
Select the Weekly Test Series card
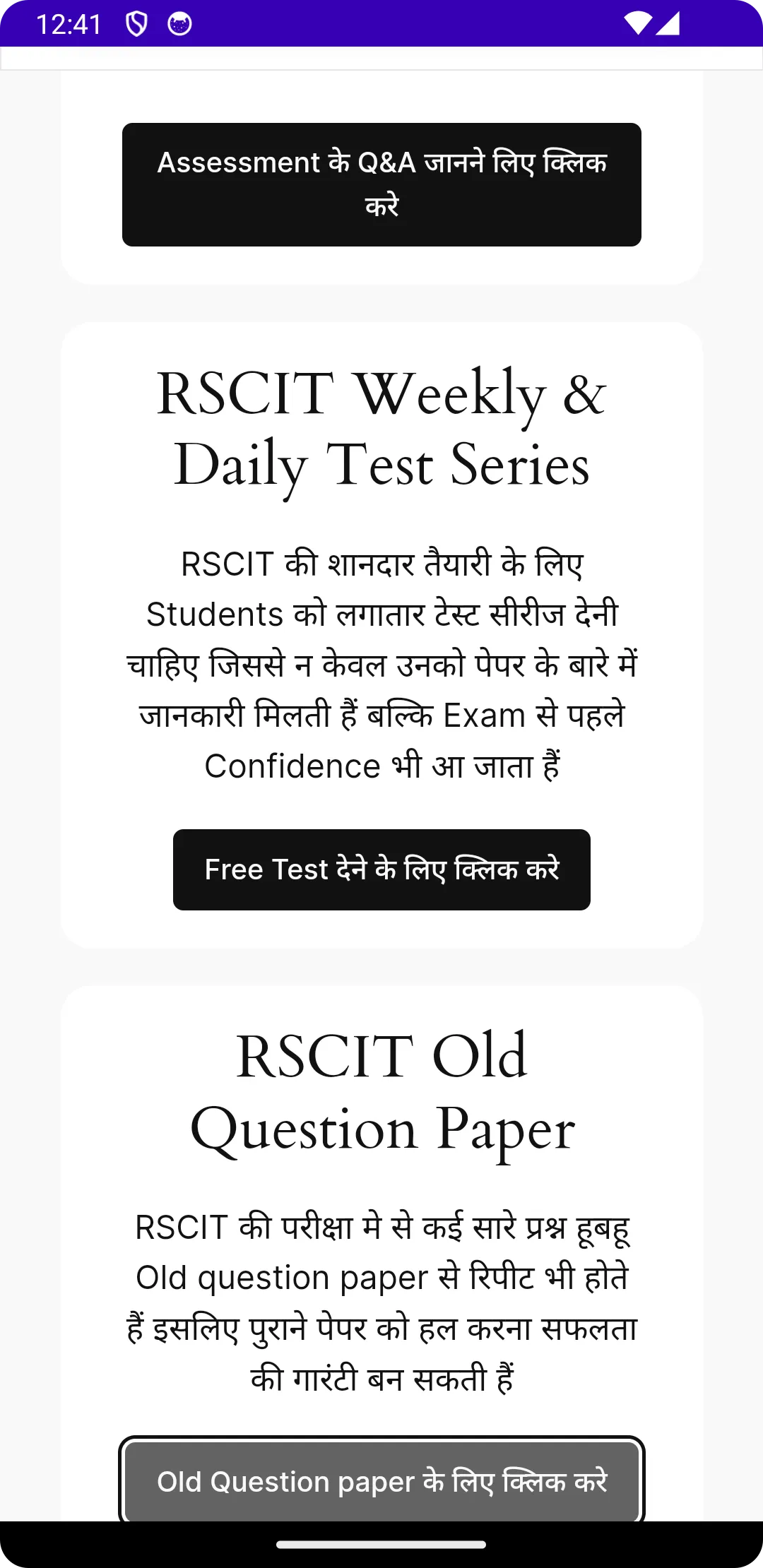[381, 636]
